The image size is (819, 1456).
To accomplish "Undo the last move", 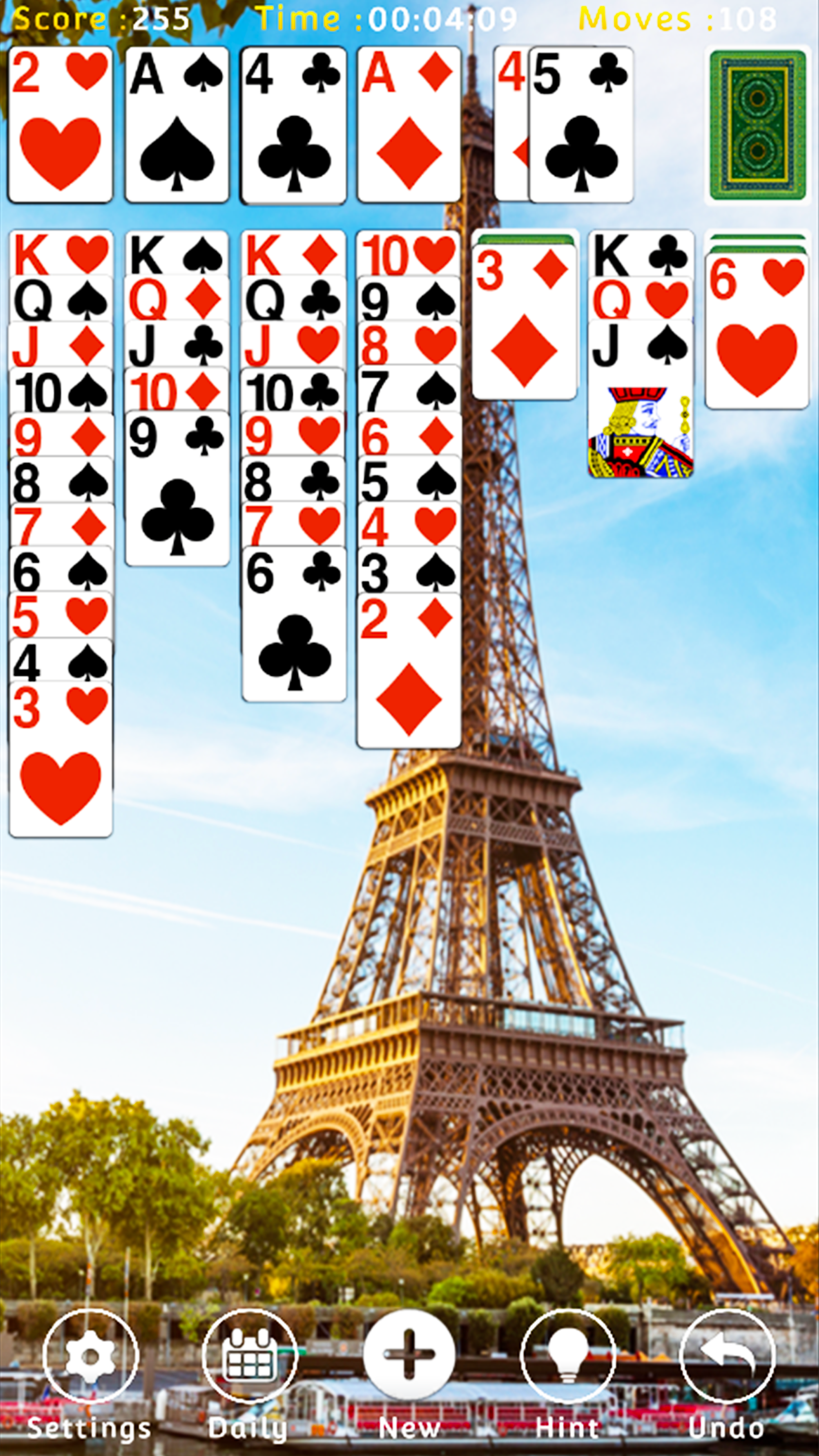I will click(727, 1357).
